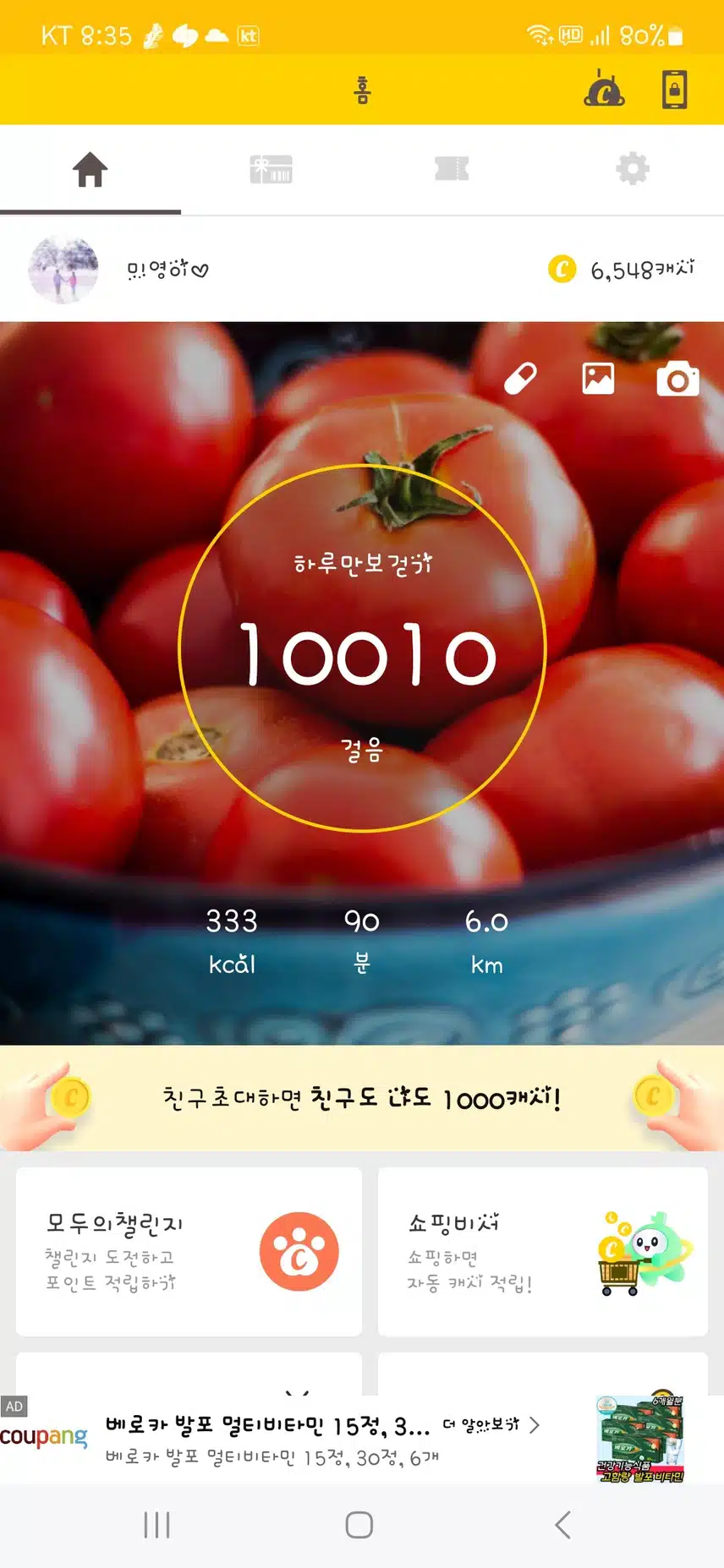Viewport: 724px width, 1568px height.
Task: Switch to the gift shop tab
Action: click(271, 170)
